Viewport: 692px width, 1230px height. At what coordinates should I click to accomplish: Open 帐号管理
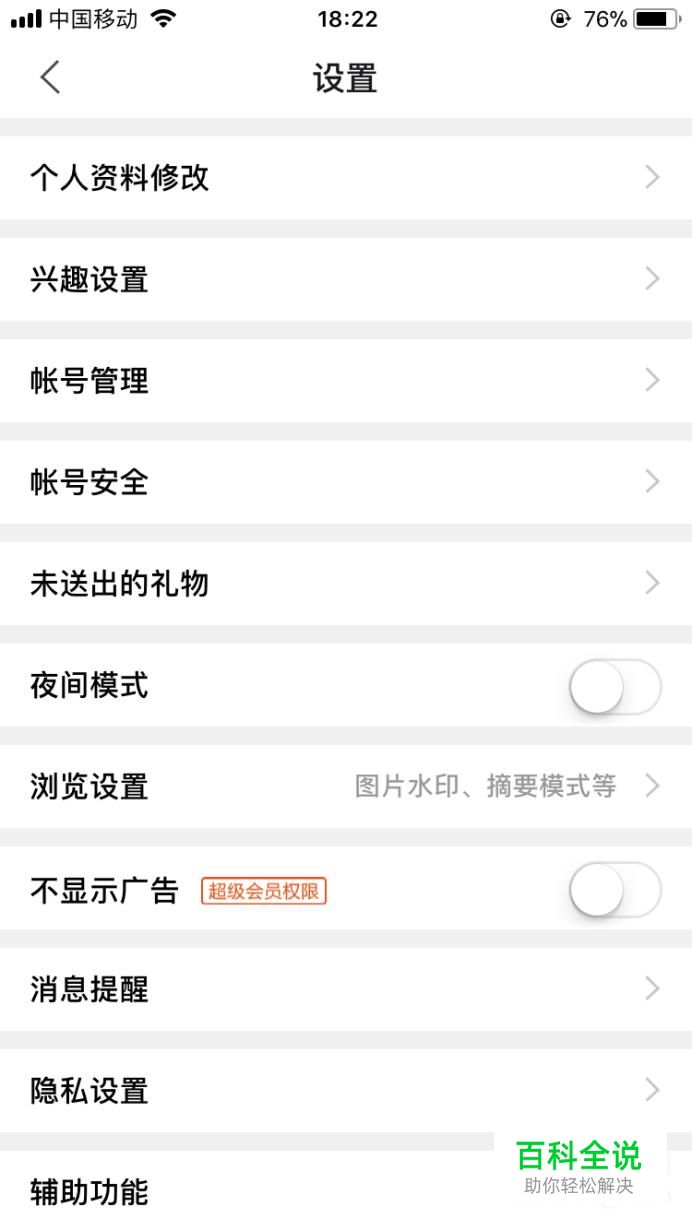pos(346,381)
